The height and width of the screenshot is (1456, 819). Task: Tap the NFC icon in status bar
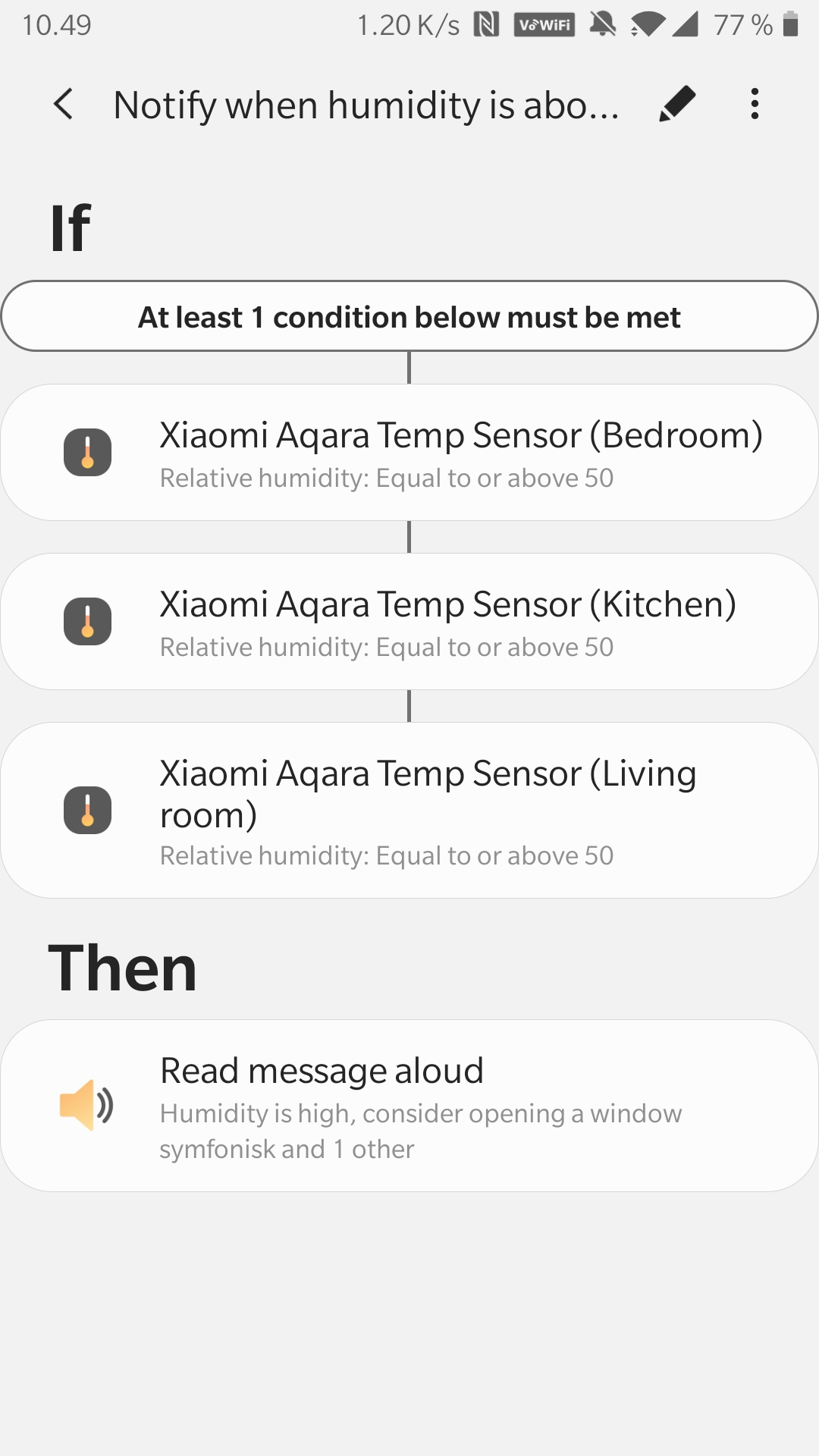click(x=486, y=24)
